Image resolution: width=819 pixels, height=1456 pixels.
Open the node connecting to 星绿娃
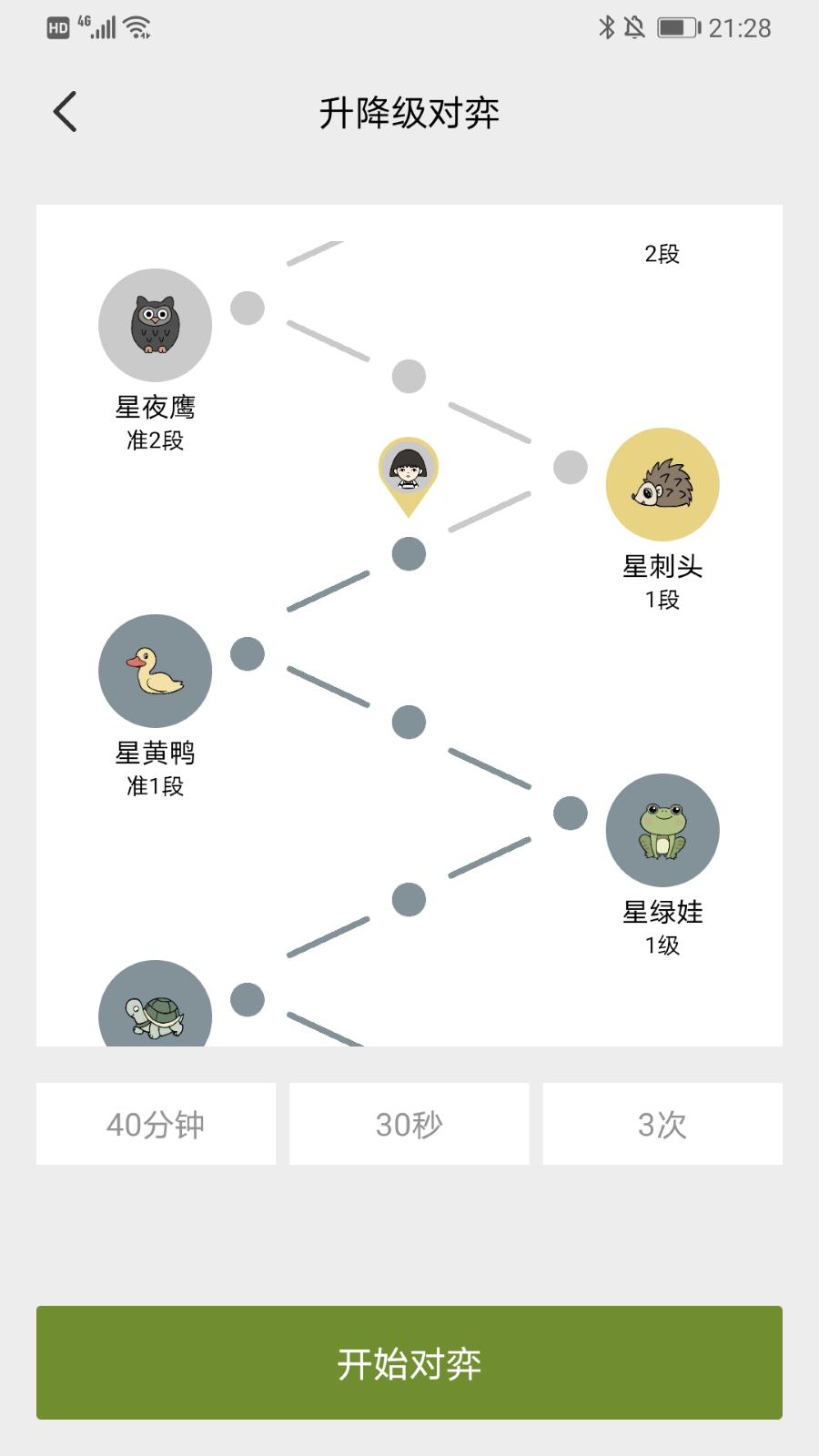pos(570,813)
